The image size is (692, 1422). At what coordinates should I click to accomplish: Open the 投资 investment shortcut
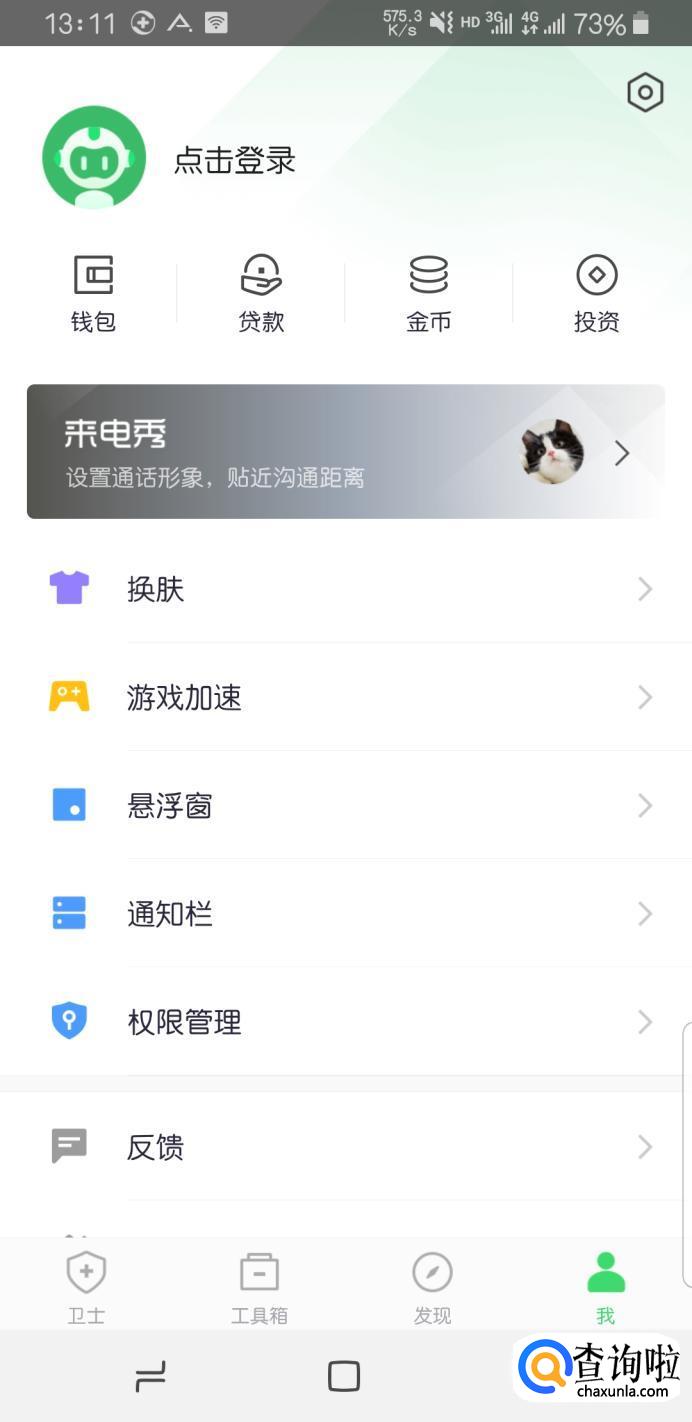[597, 293]
